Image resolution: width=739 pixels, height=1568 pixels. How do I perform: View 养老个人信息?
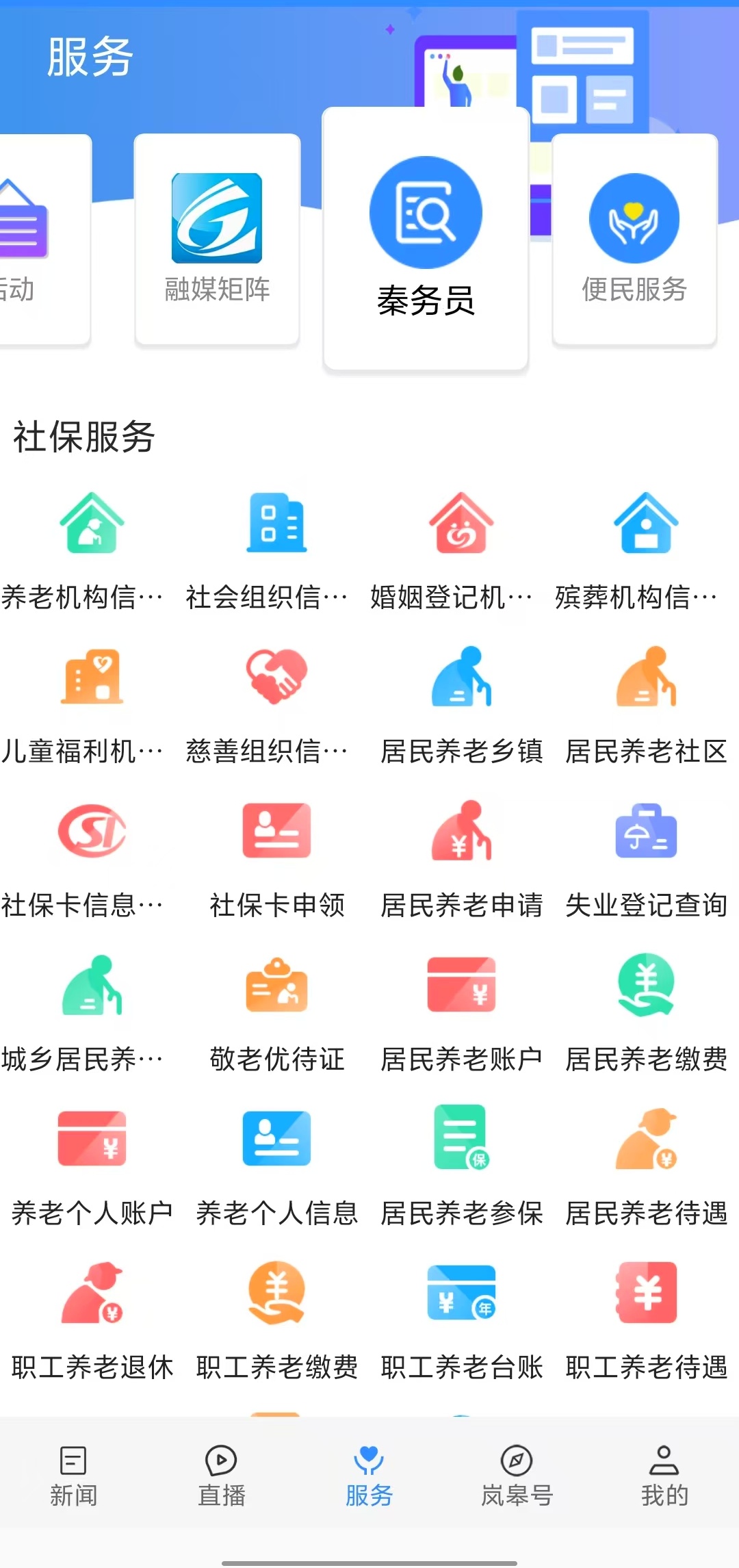[x=276, y=1167]
